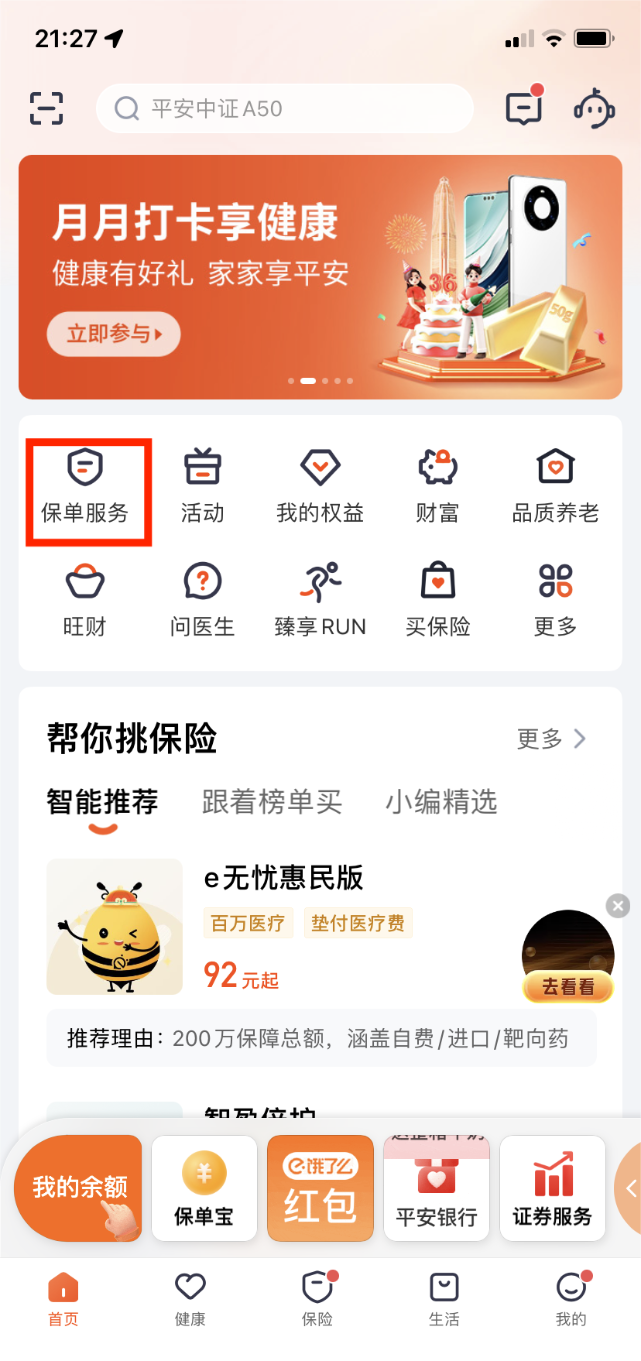Open the scan icon at top left
Viewport: 641px width, 1361px height.
click(46, 108)
